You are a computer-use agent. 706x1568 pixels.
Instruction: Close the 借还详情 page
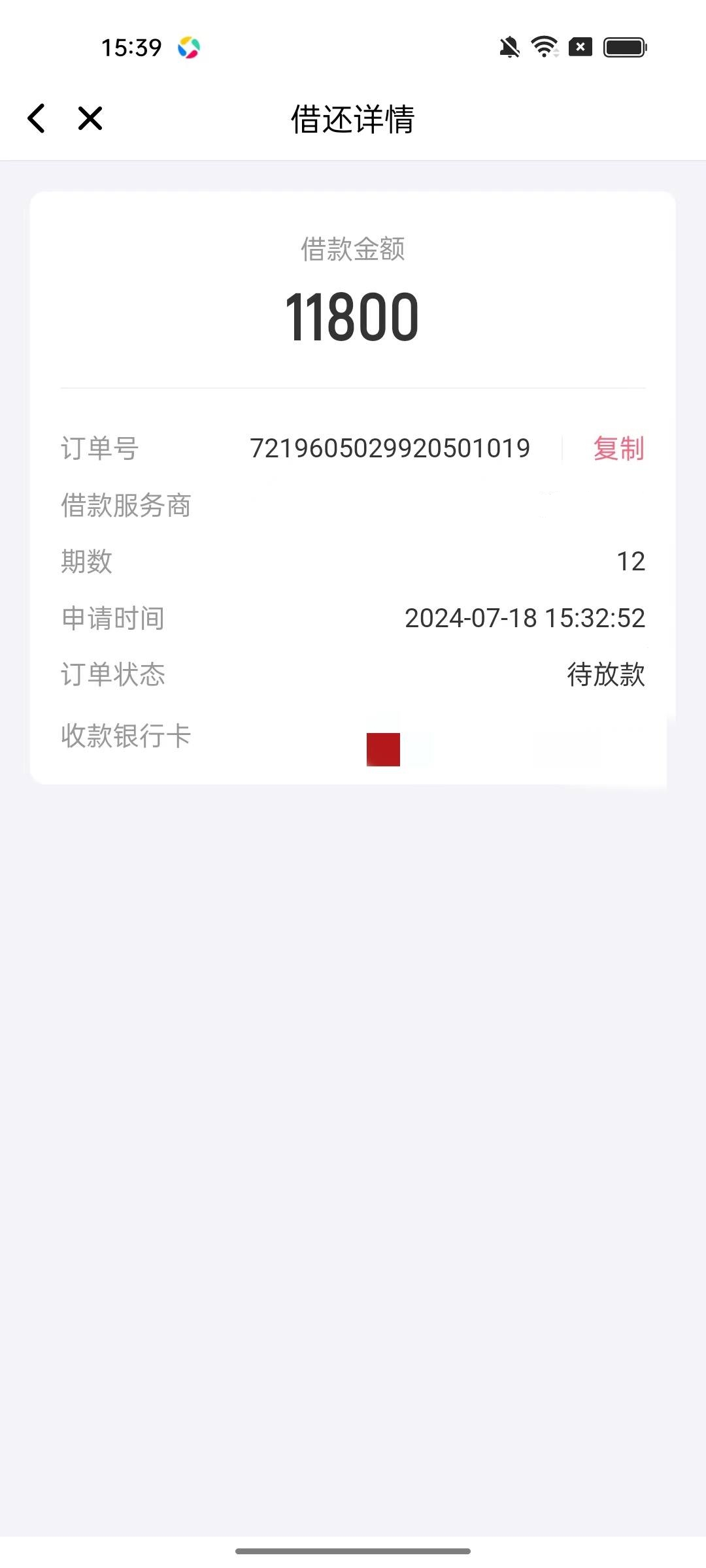tap(90, 118)
